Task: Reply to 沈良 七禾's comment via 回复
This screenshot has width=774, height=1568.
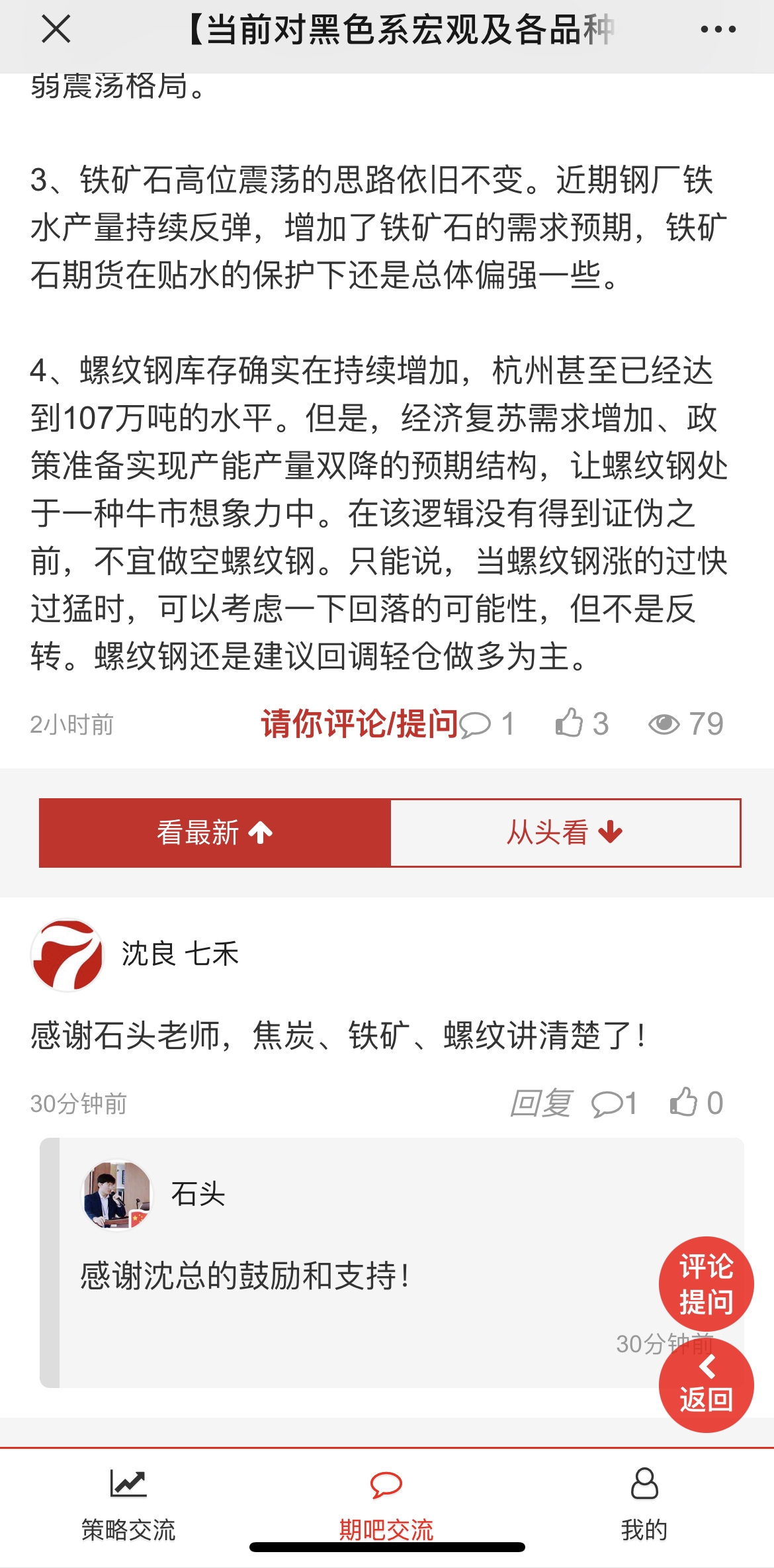Action: (x=540, y=1103)
